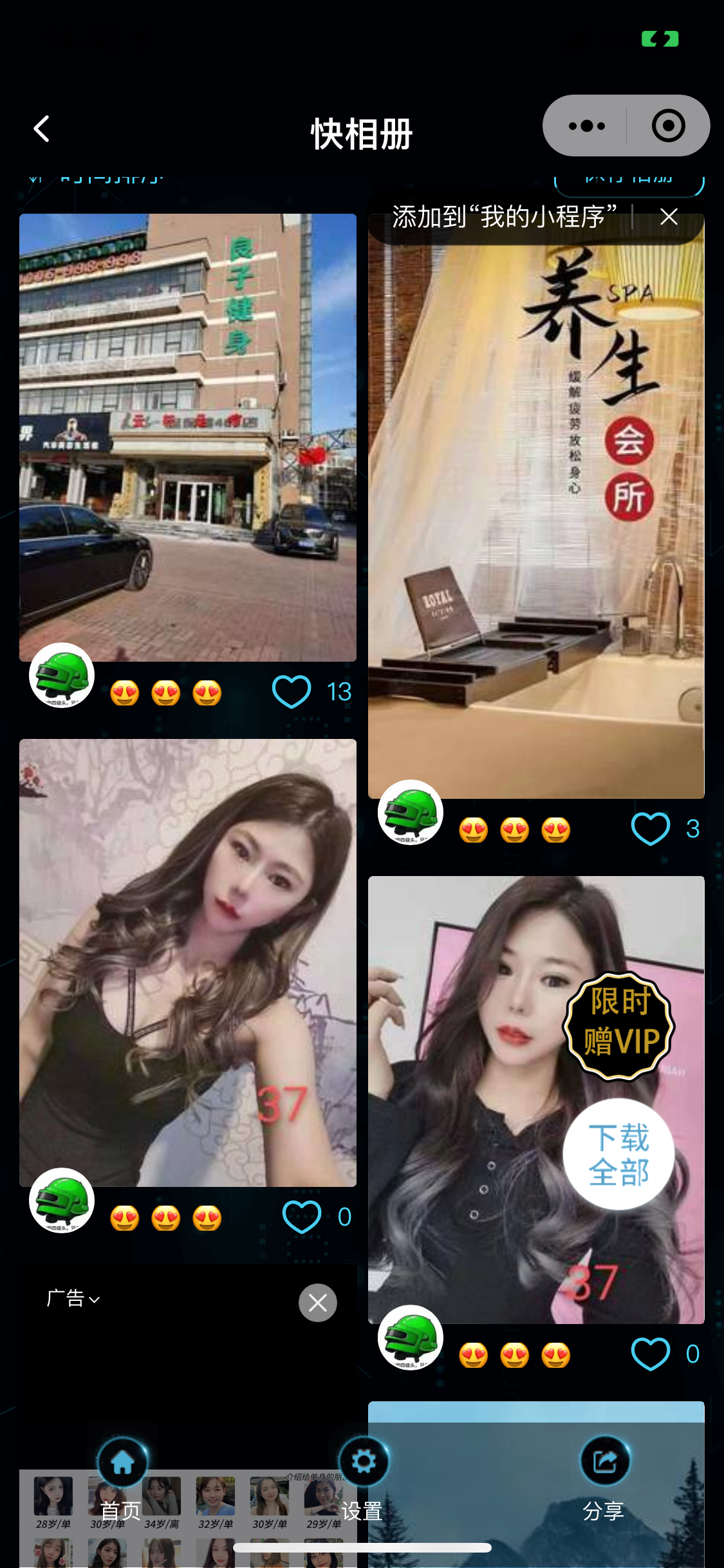
Task: Open the woman in black dress photo
Action: 187,962
